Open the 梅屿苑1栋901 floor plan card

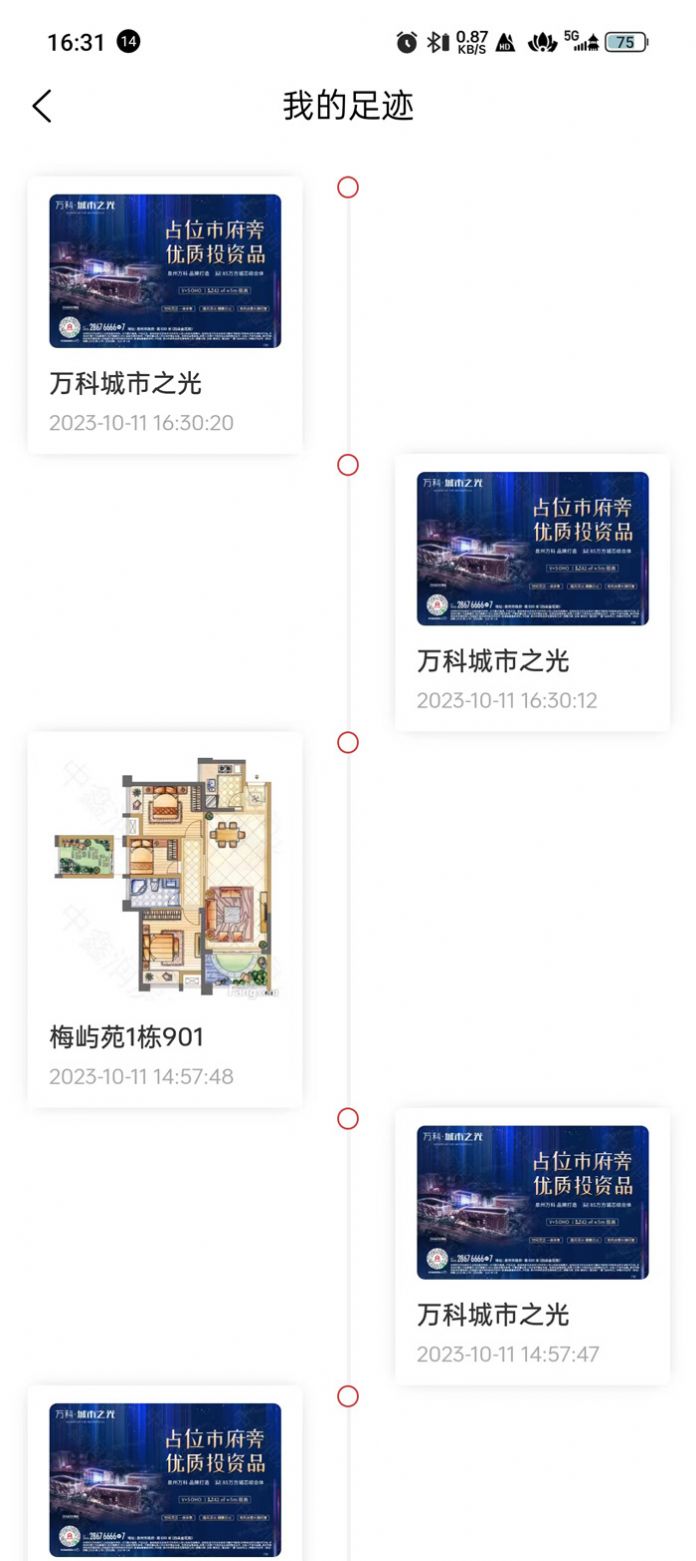point(165,918)
